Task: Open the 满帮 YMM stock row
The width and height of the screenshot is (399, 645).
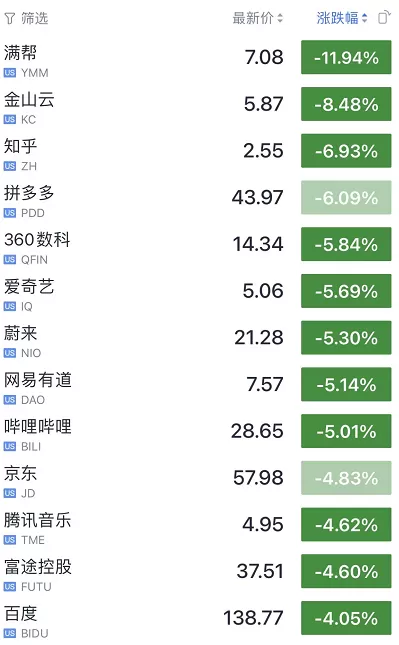Action: point(200,57)
